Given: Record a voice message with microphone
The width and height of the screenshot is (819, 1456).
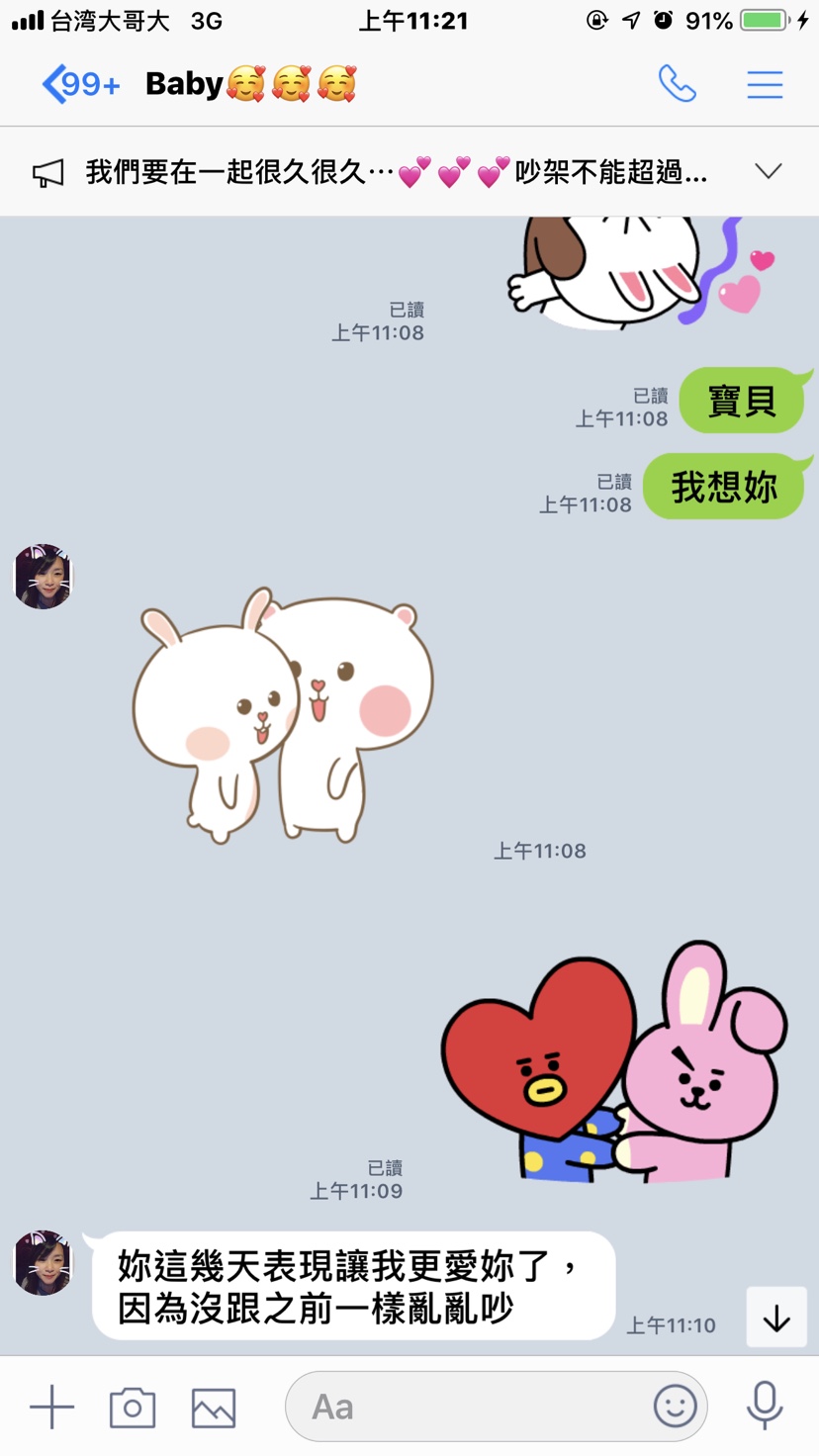Looking at the screenshot, I should (x=765, y=1407).
